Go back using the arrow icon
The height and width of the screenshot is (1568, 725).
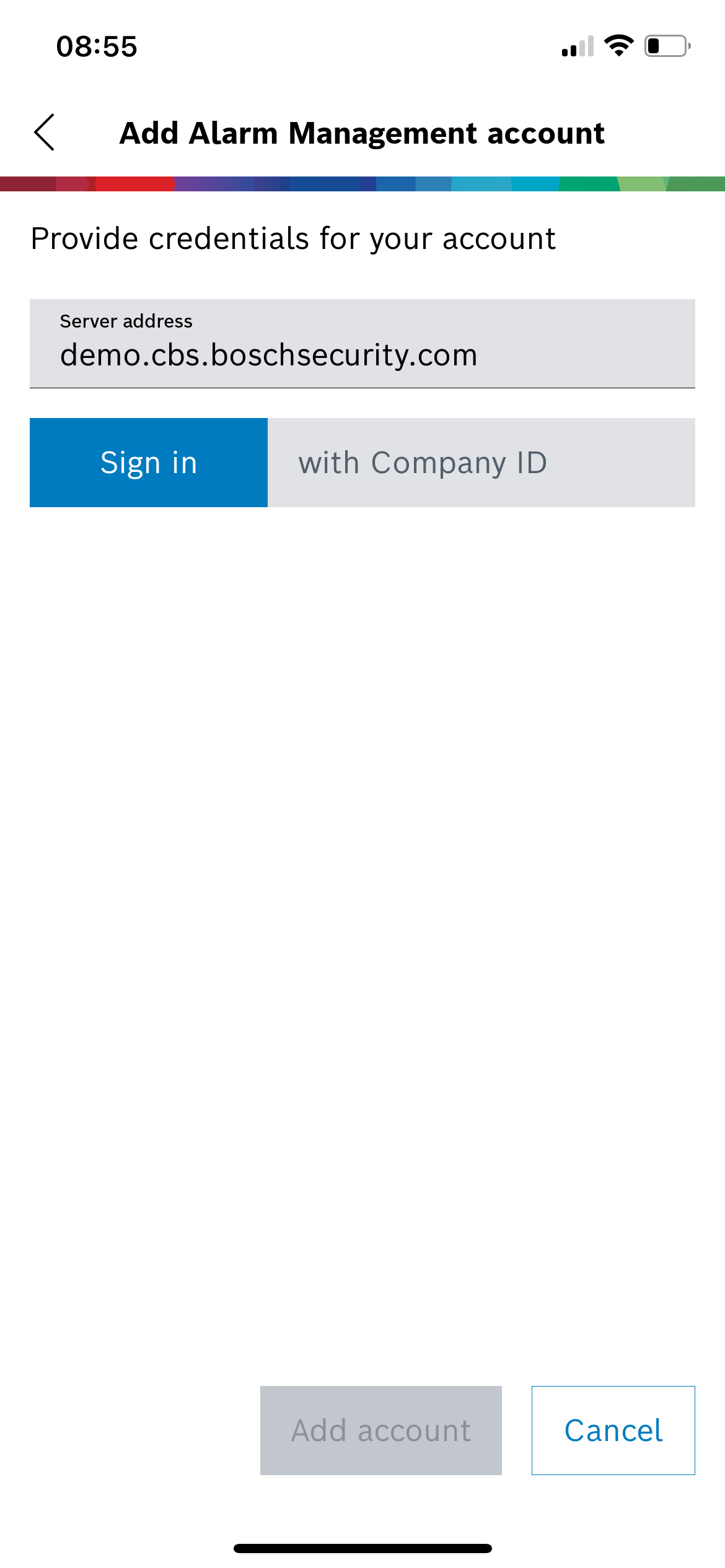click(x=45, y=133)
